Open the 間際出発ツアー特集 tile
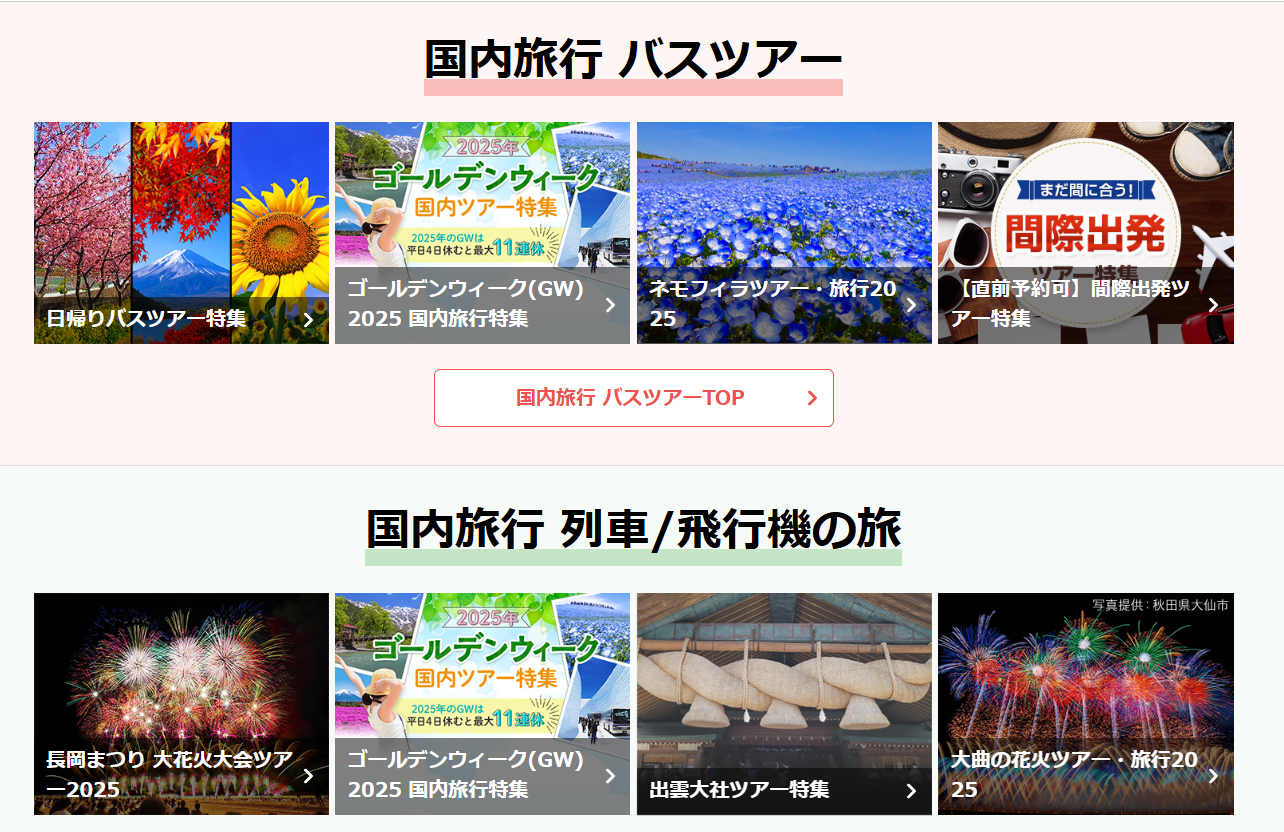This screenshot has height=832, width=1284. (x=1085, y=233)
